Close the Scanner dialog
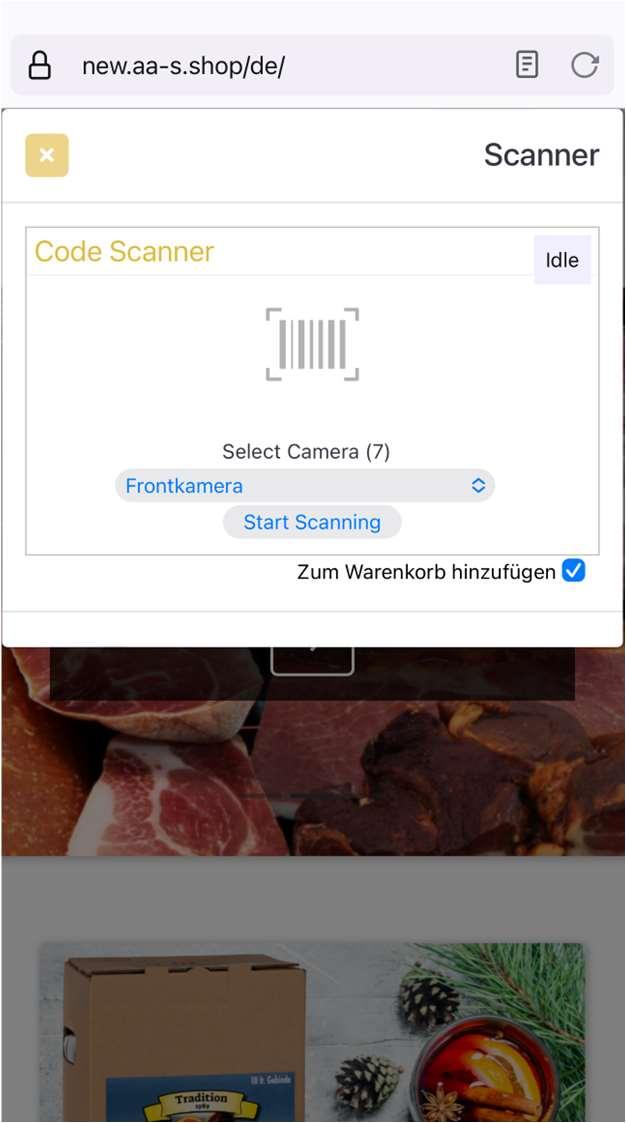Screen dimensions: 626x1123 47,155
